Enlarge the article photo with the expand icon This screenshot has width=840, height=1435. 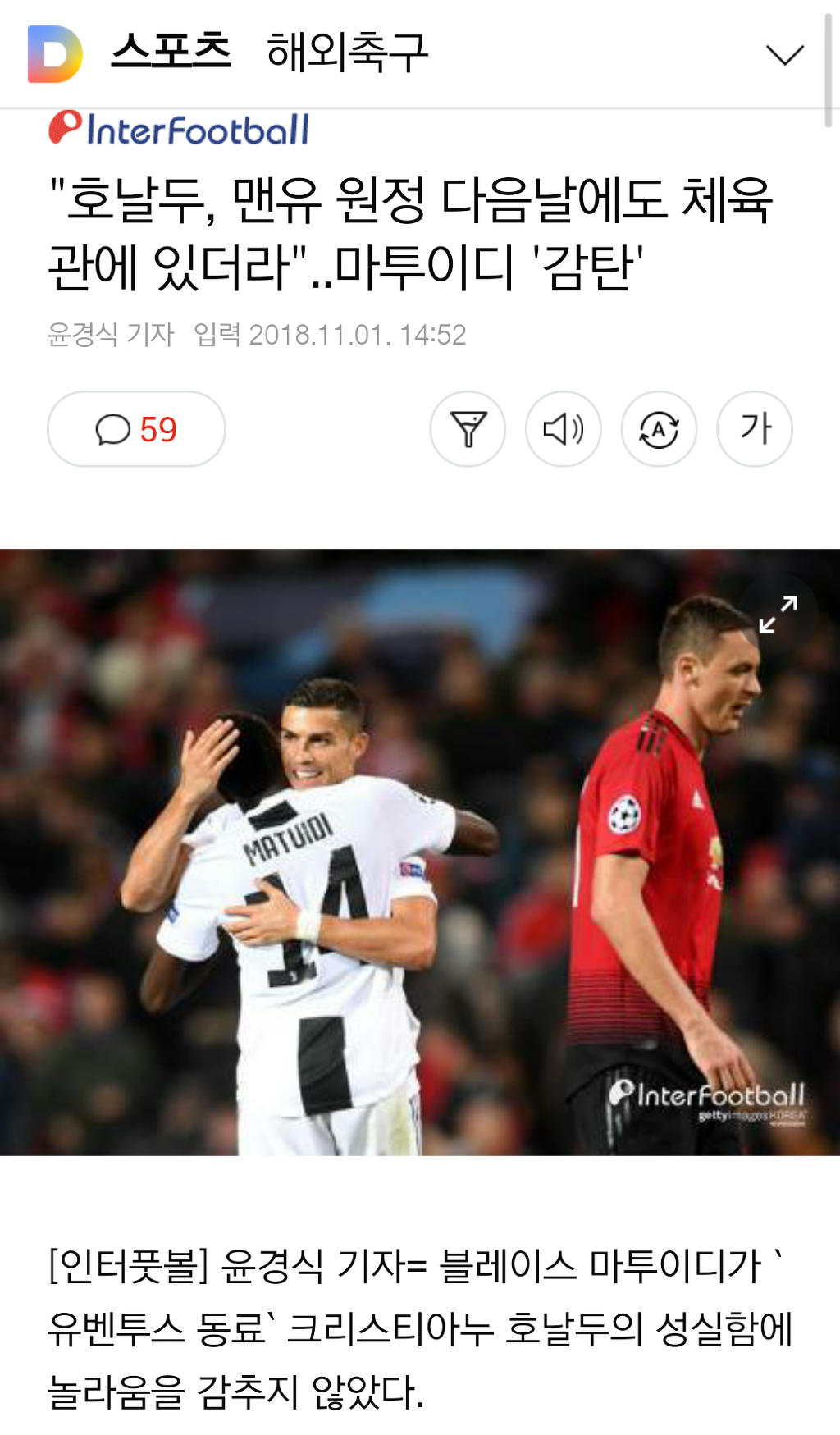(x=778, y=614)
